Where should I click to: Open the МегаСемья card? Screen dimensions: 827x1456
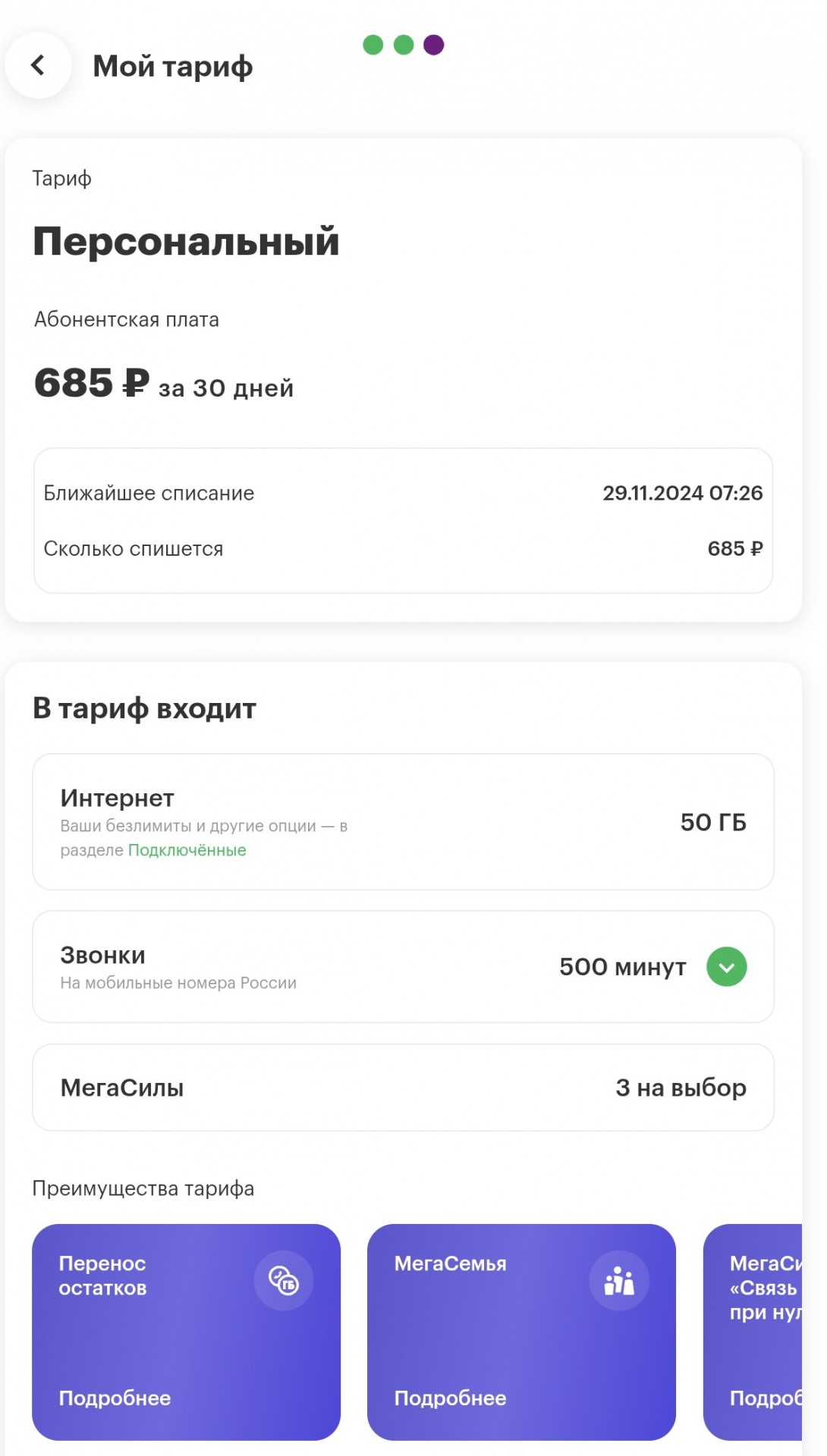pos(521,1332)
